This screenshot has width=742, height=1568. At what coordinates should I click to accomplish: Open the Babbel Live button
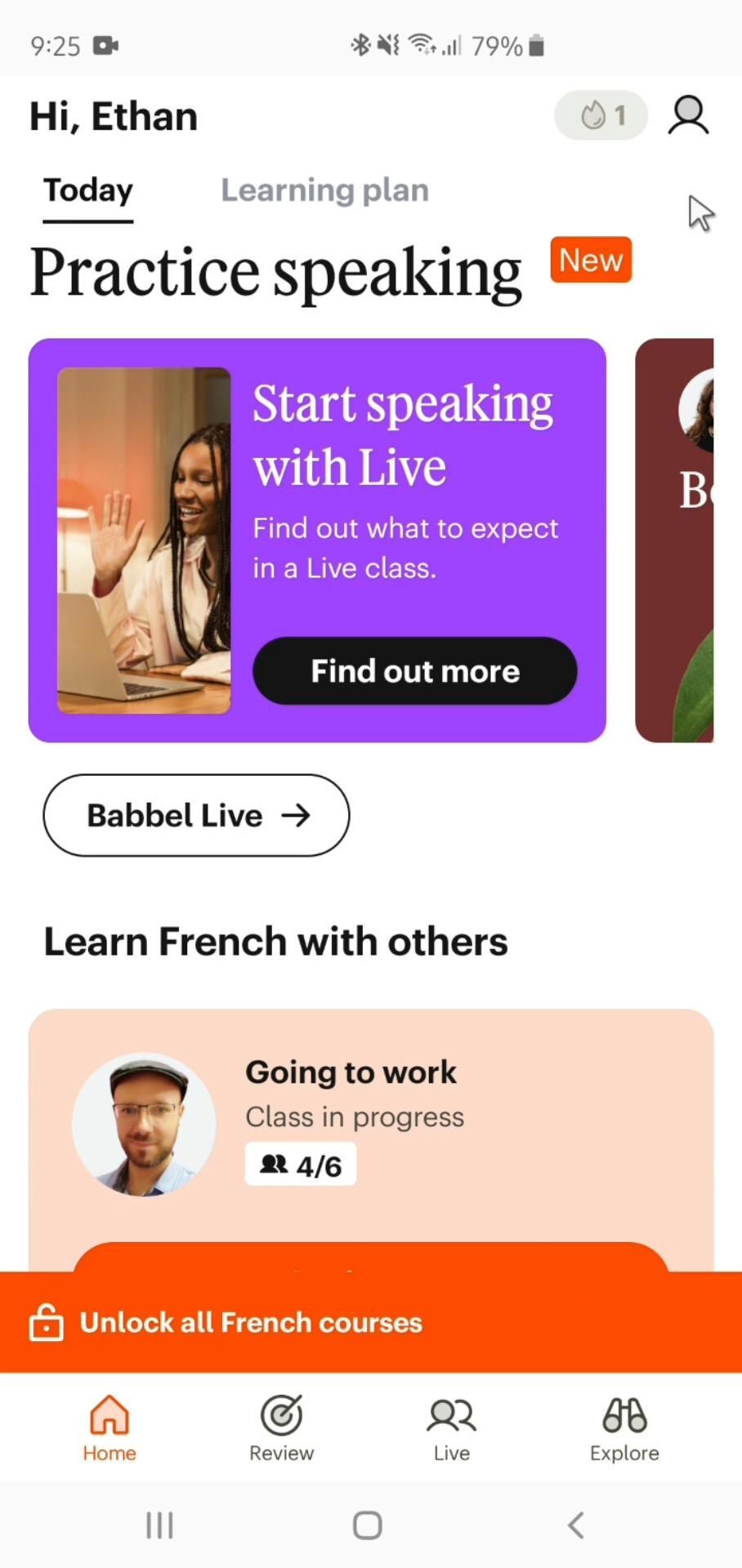coord(196,815)
